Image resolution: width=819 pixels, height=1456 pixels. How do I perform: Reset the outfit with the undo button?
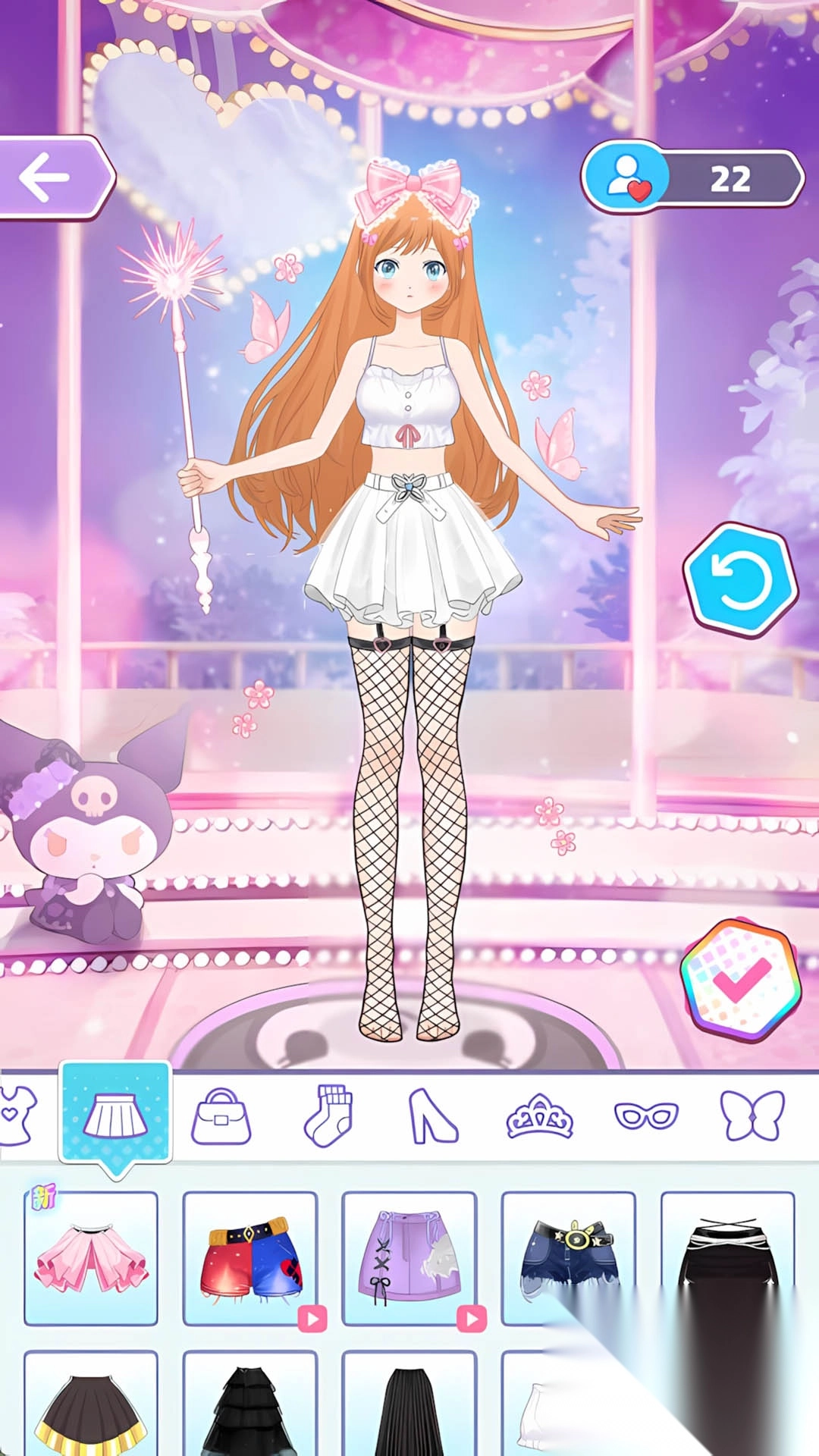[740, 580]
